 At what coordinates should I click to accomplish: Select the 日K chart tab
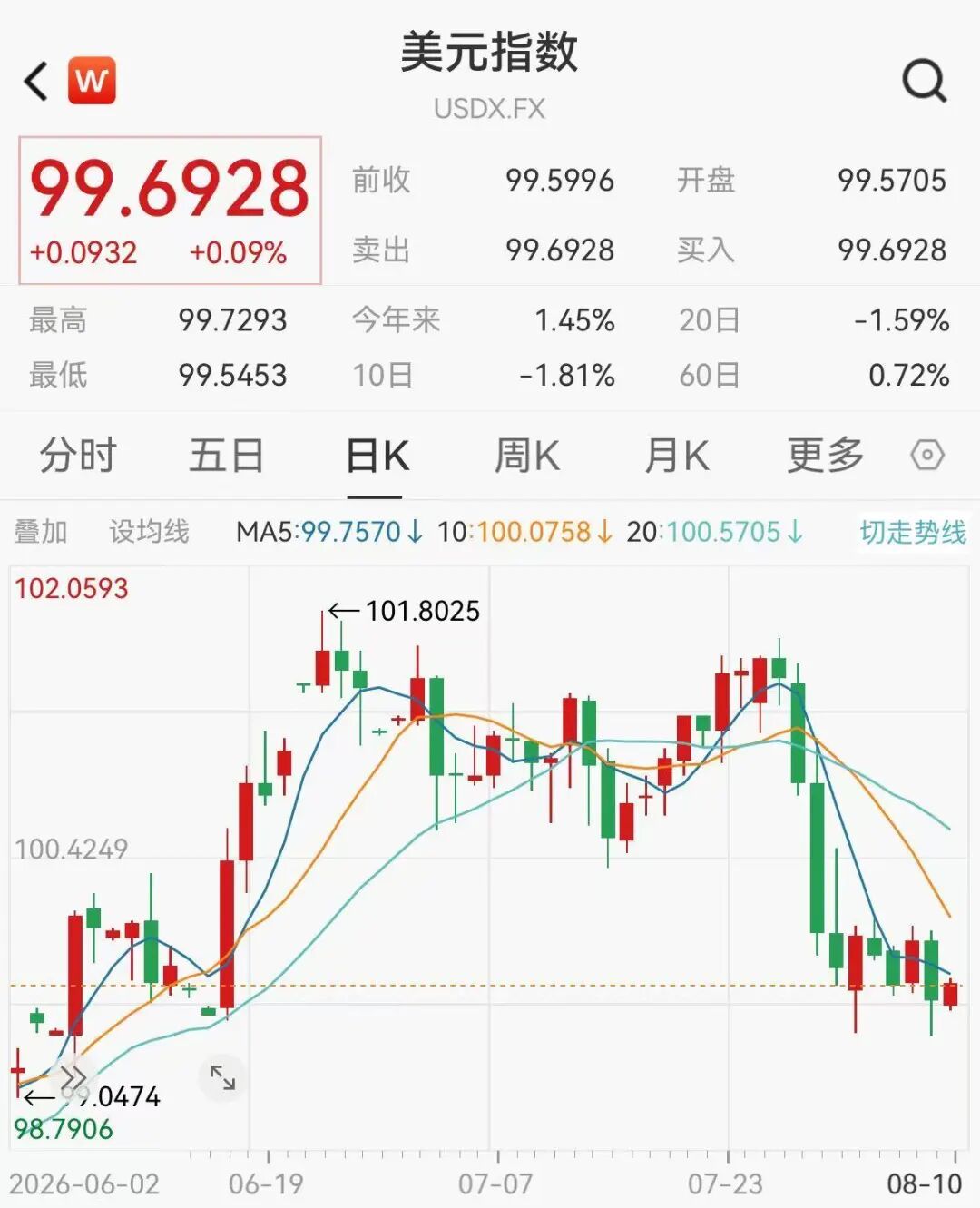(x=377, y=455)
